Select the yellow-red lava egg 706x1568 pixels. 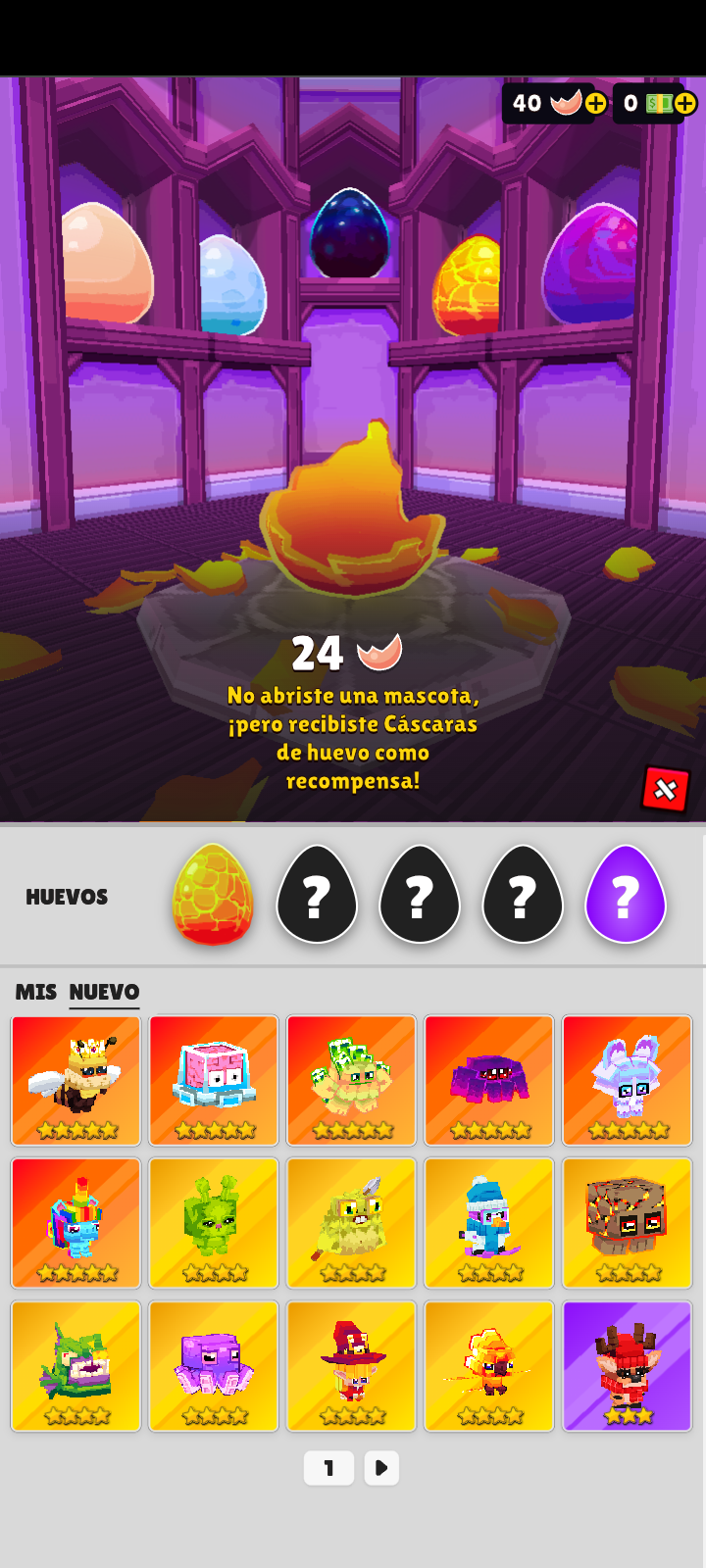click(x=213, y=894)
